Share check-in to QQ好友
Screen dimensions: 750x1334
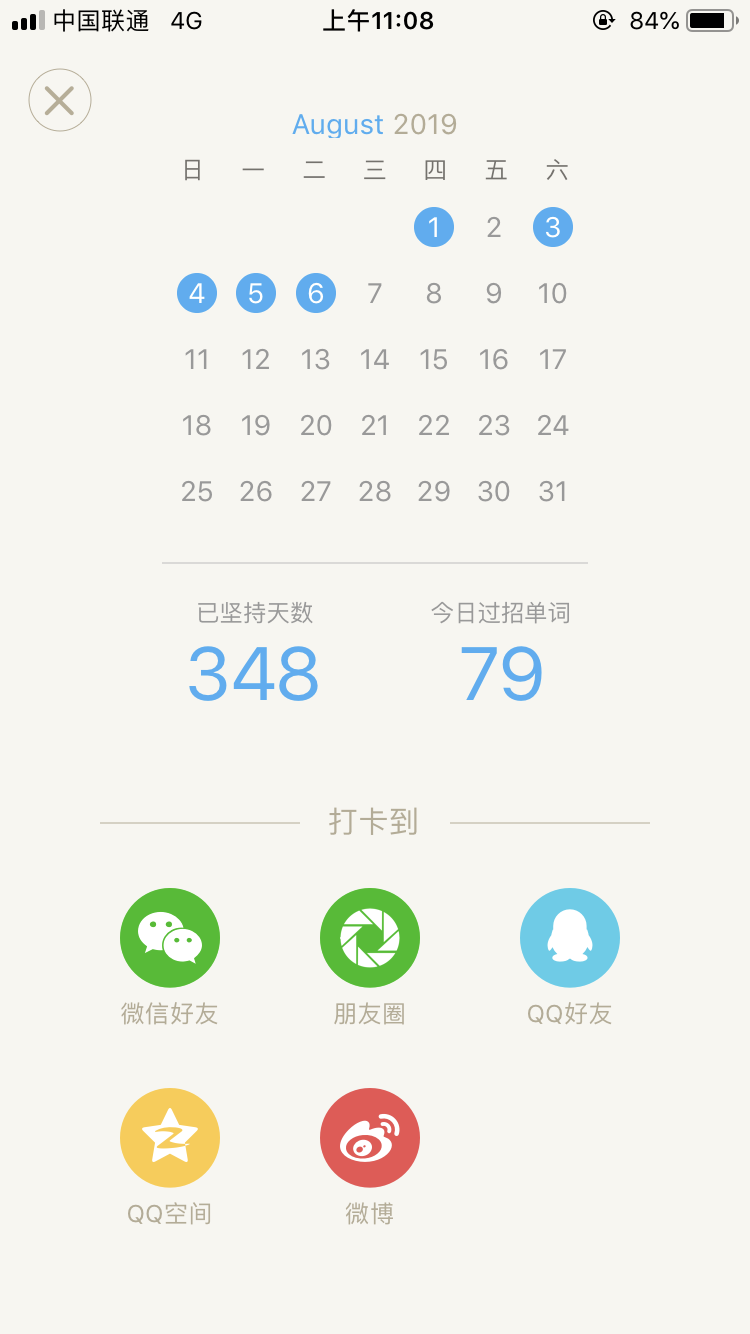coord(570,938)
